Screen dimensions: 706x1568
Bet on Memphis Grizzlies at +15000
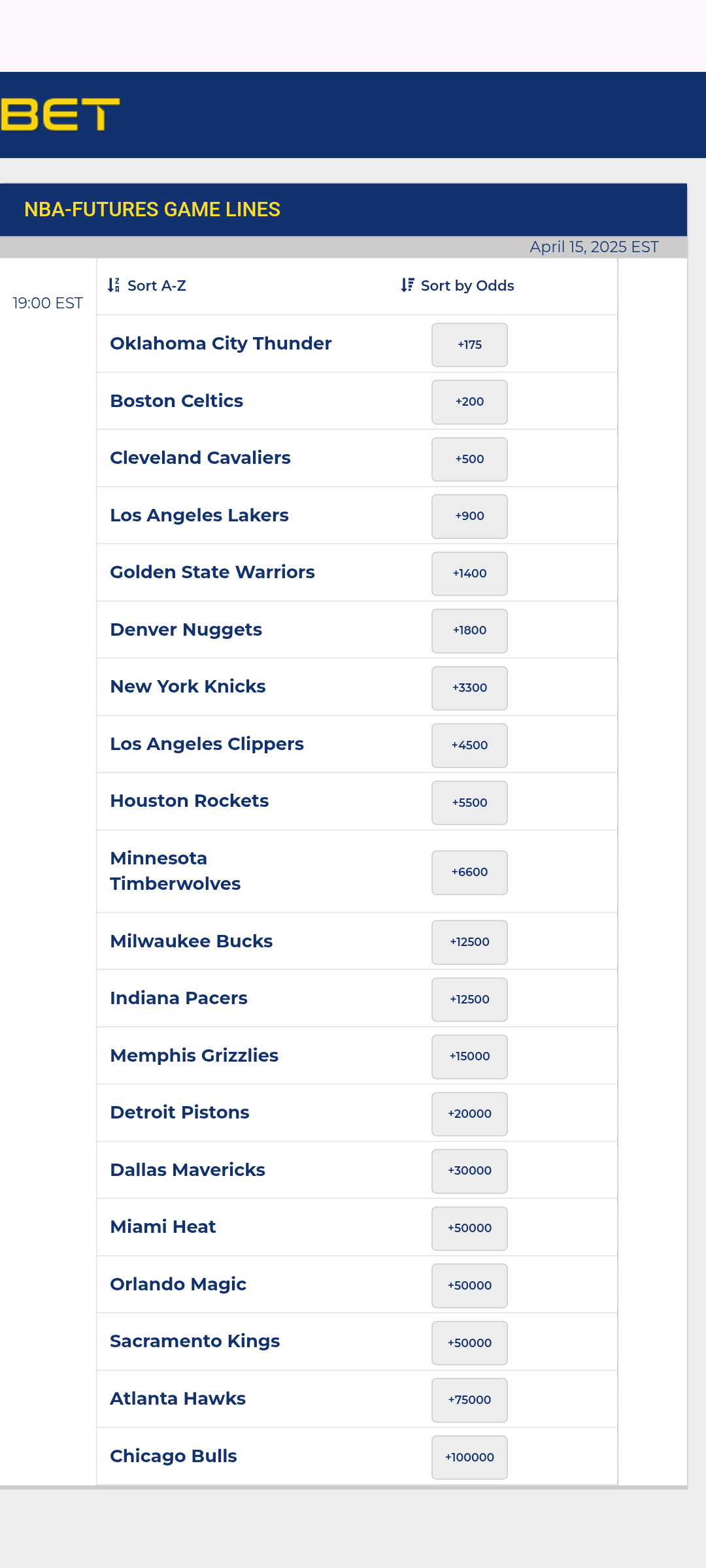pos(469,1056)
